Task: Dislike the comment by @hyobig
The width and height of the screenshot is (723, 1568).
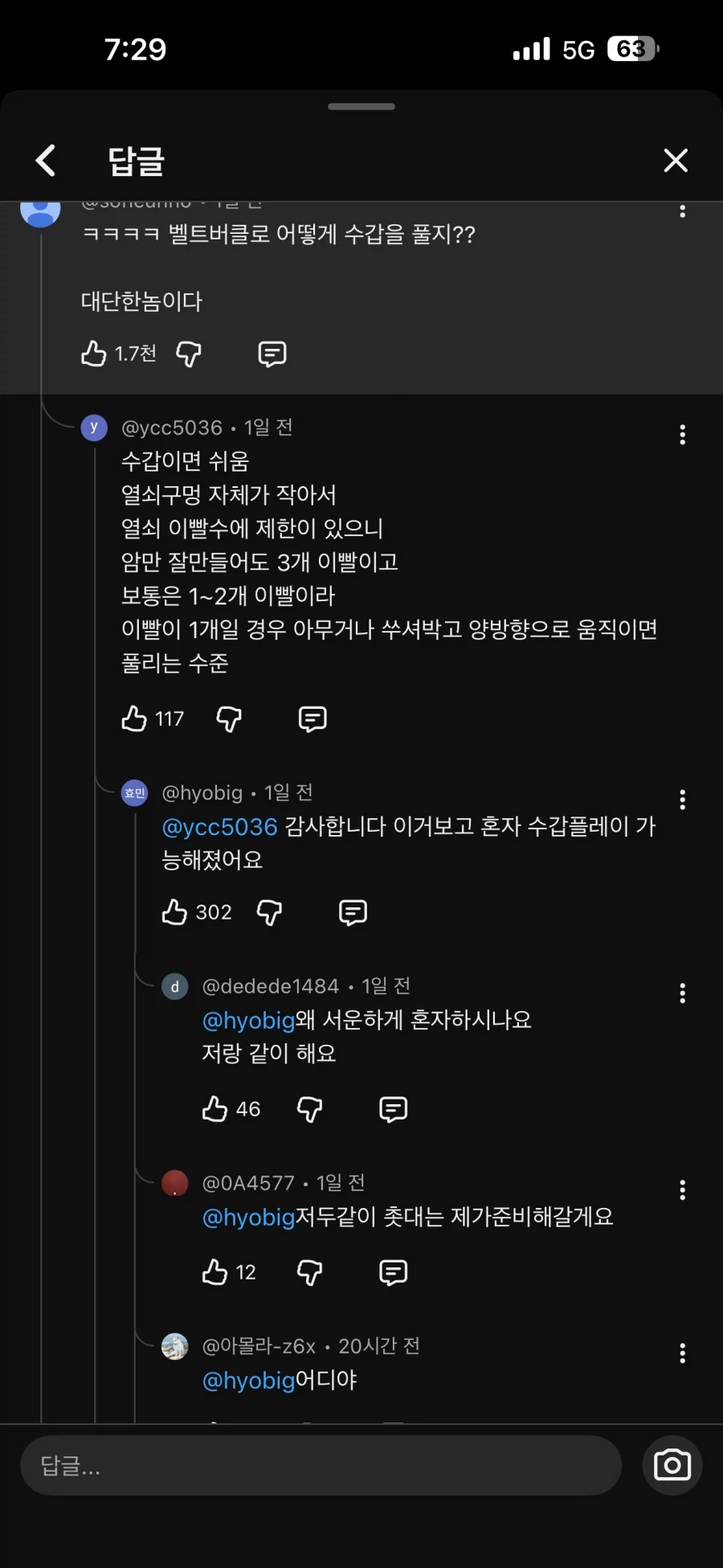Action: [268, 912]
